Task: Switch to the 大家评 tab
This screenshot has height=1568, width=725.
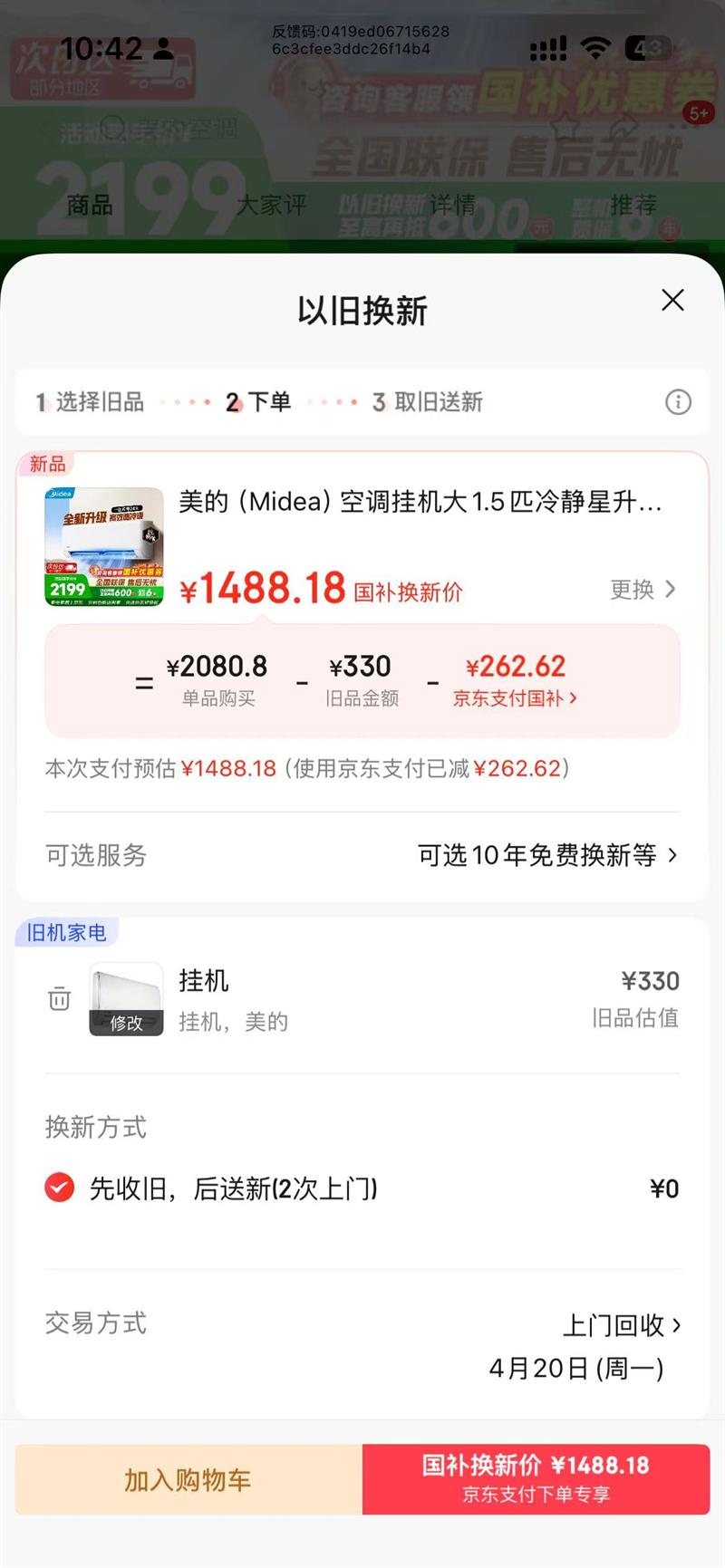Action: click(272, 205)
